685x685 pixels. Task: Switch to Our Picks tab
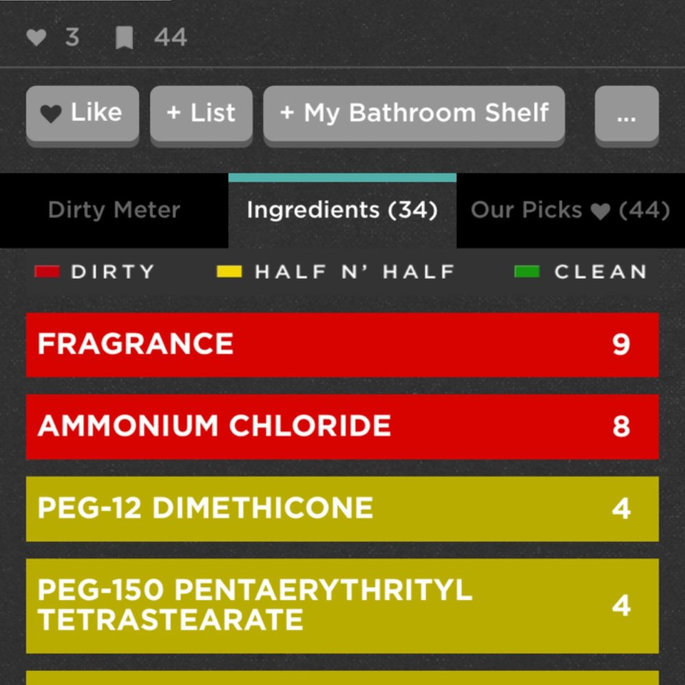pyautogui.click(x=570, y=210)
